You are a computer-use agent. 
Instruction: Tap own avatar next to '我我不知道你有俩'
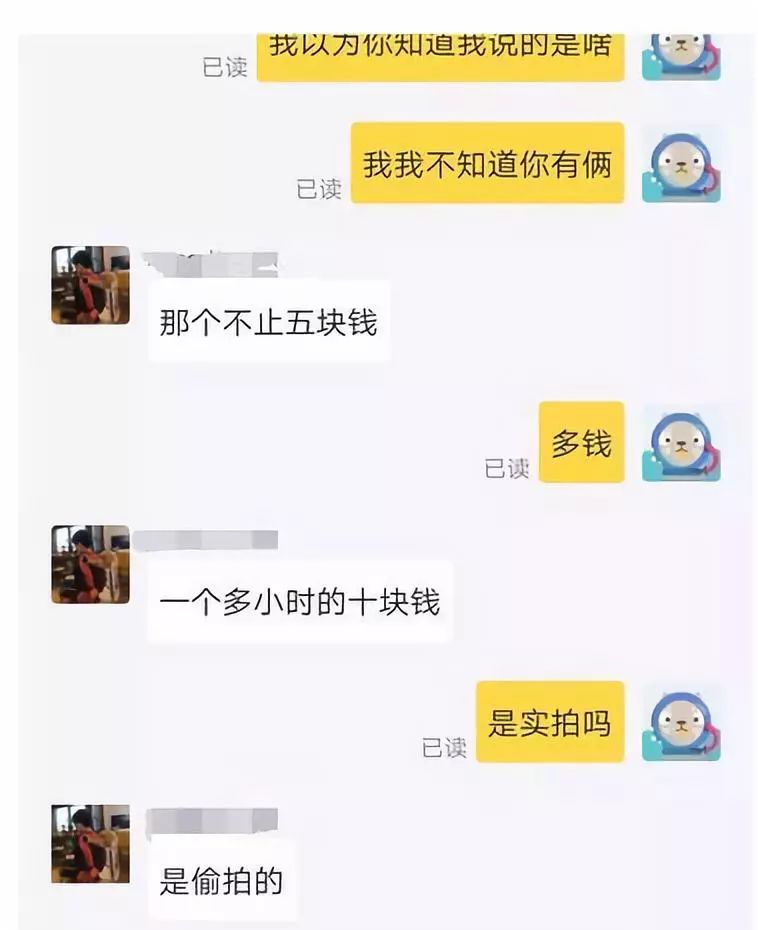point(681,165)
